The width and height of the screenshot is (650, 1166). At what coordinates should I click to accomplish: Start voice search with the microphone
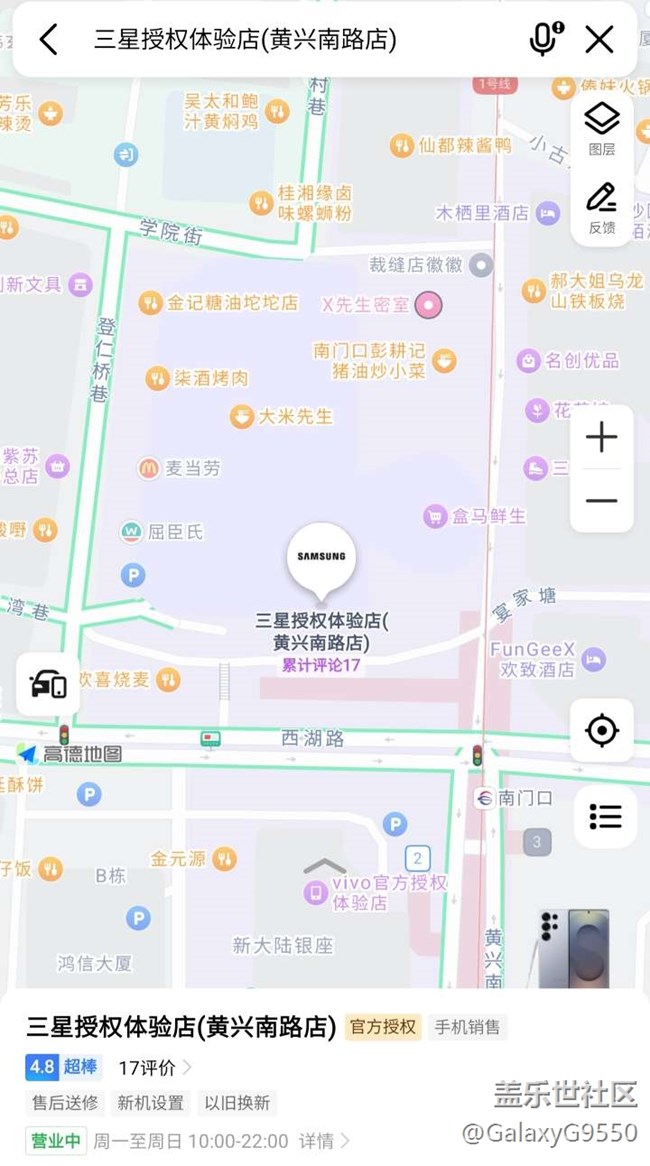543,40
